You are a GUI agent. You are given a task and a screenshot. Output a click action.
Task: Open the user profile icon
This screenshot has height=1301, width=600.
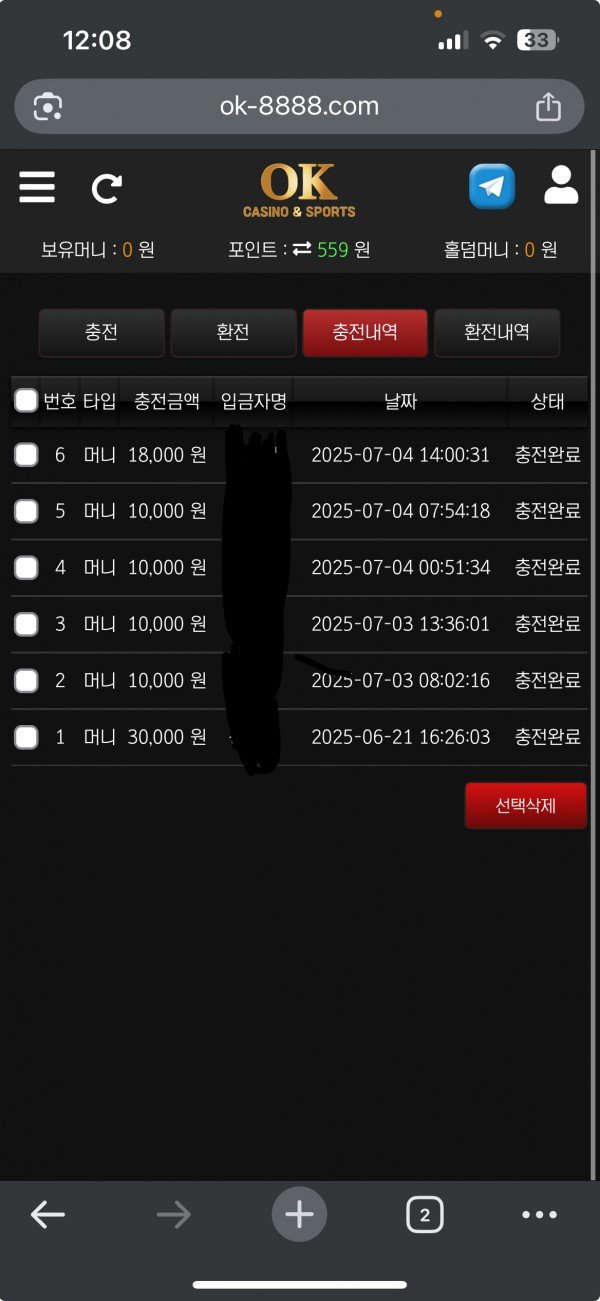coord(561,186)
